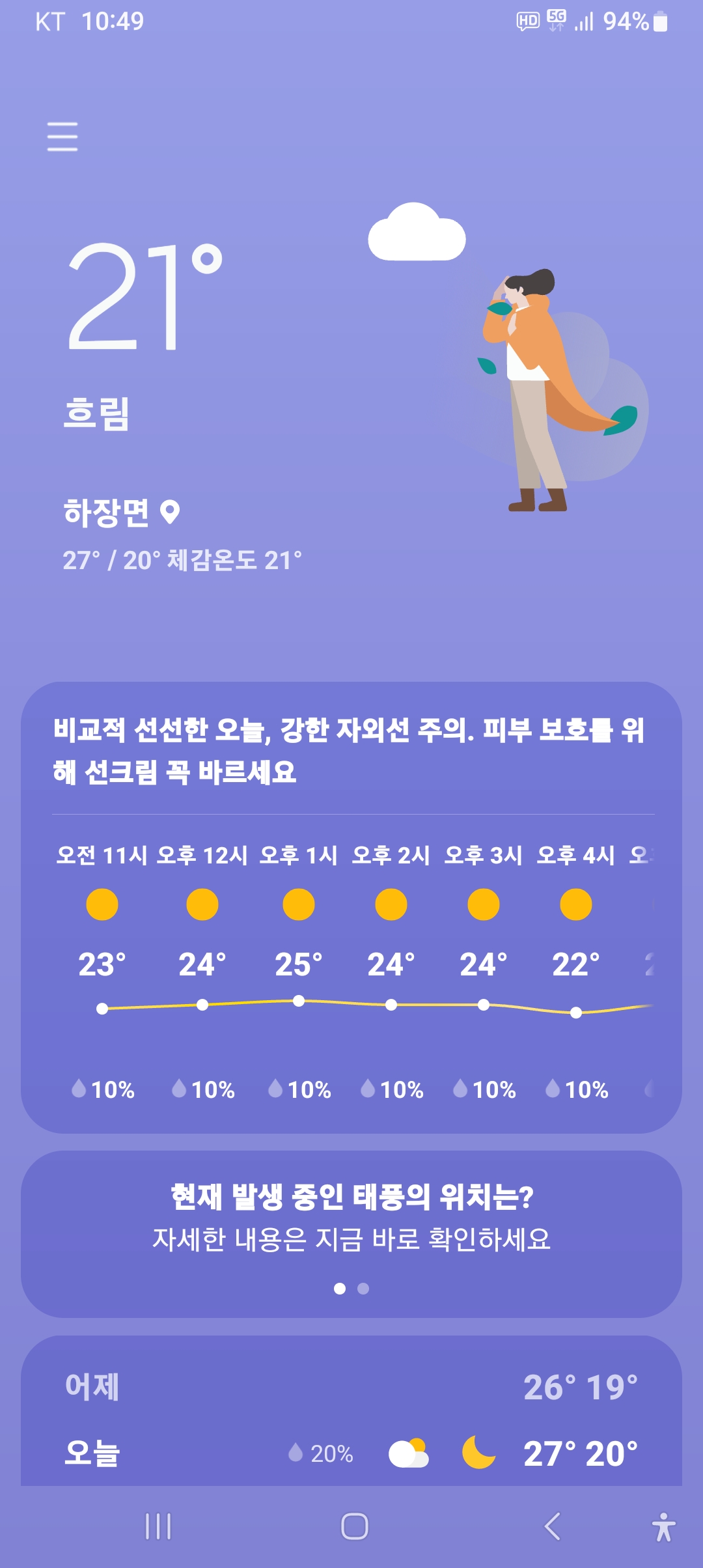
Task: Go back with the navigation bar
Action: point(552,1526)
